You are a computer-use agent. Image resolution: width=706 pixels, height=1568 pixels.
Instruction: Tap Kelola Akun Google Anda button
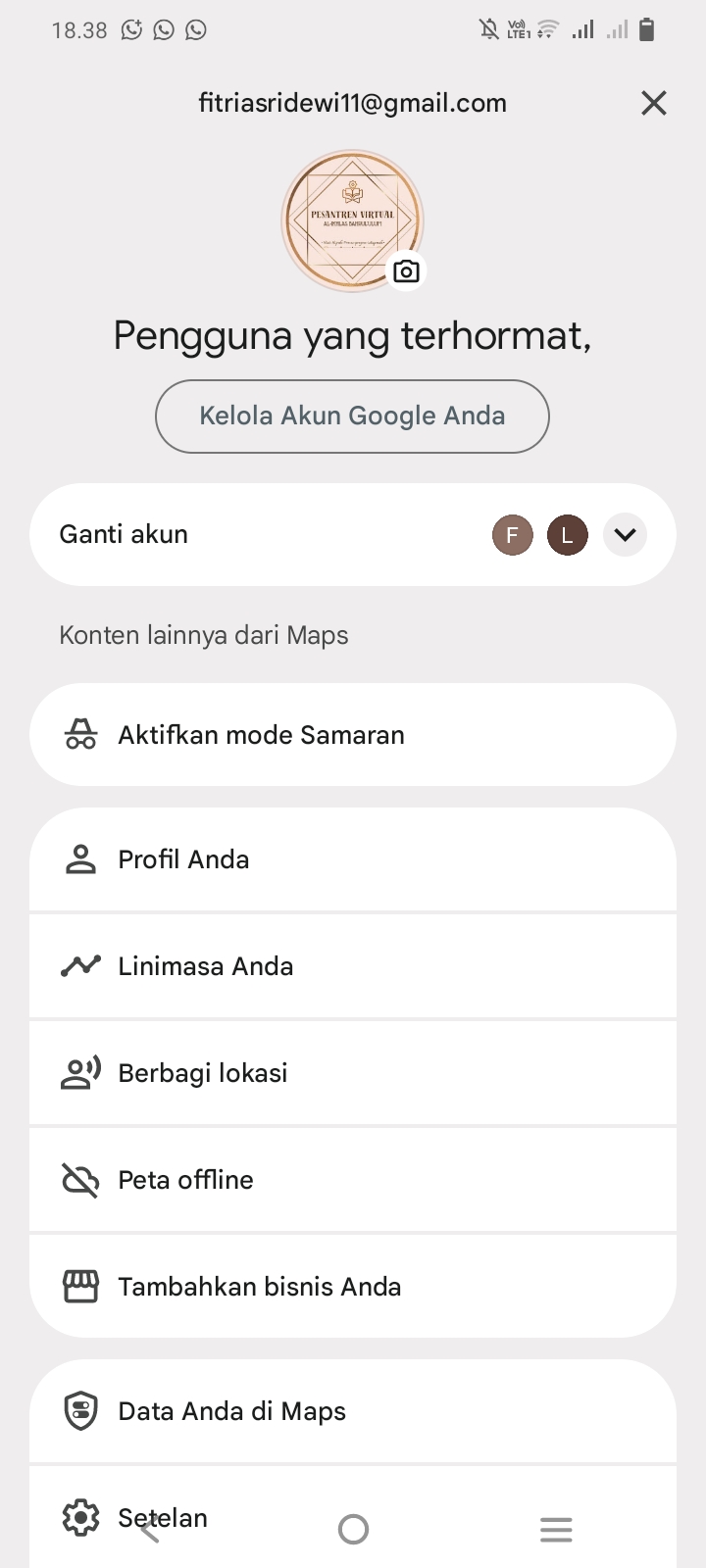352,416
